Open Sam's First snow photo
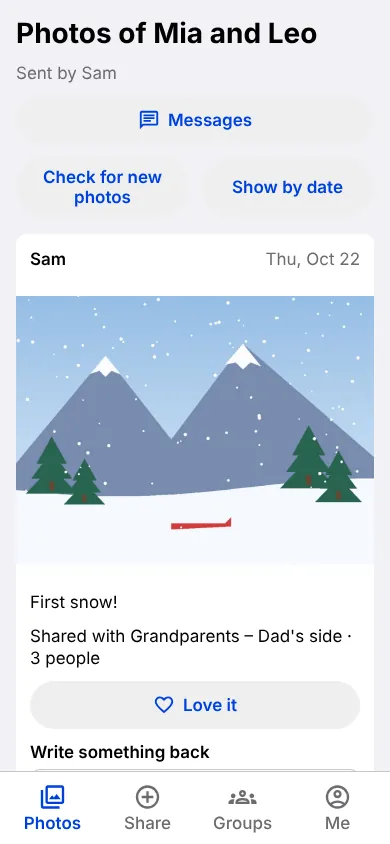 tap(195, 430)
